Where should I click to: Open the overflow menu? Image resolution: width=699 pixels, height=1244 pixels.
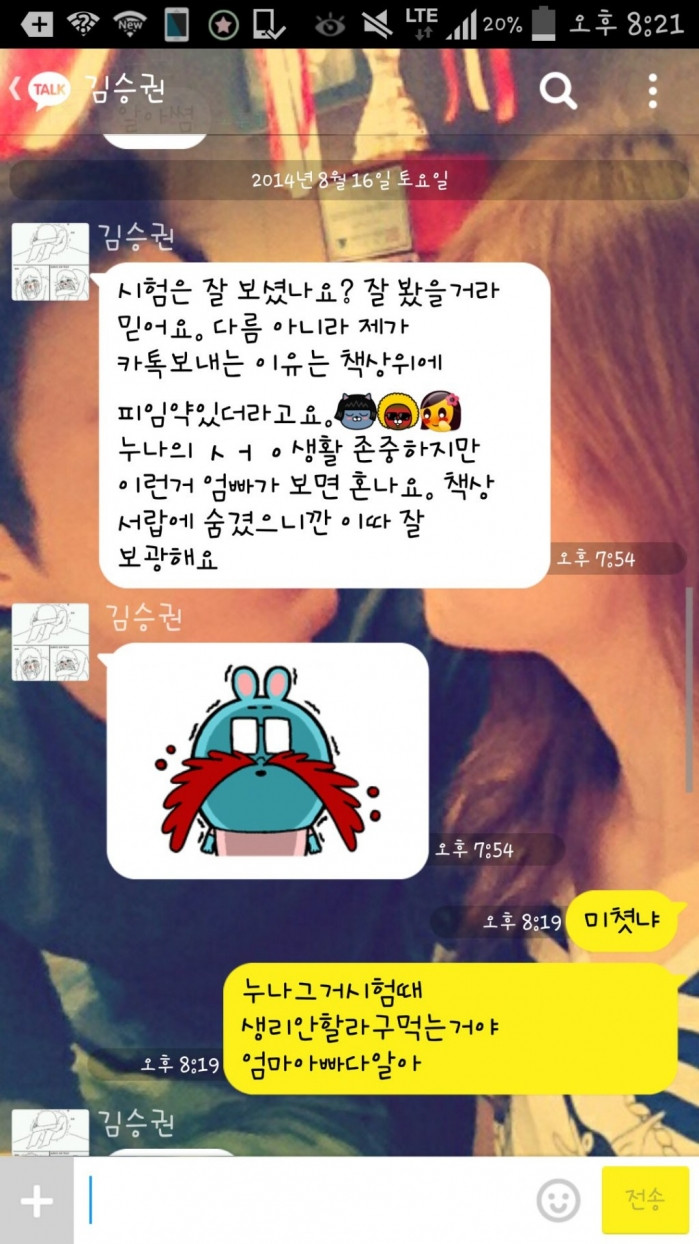(x=652, y=91)
